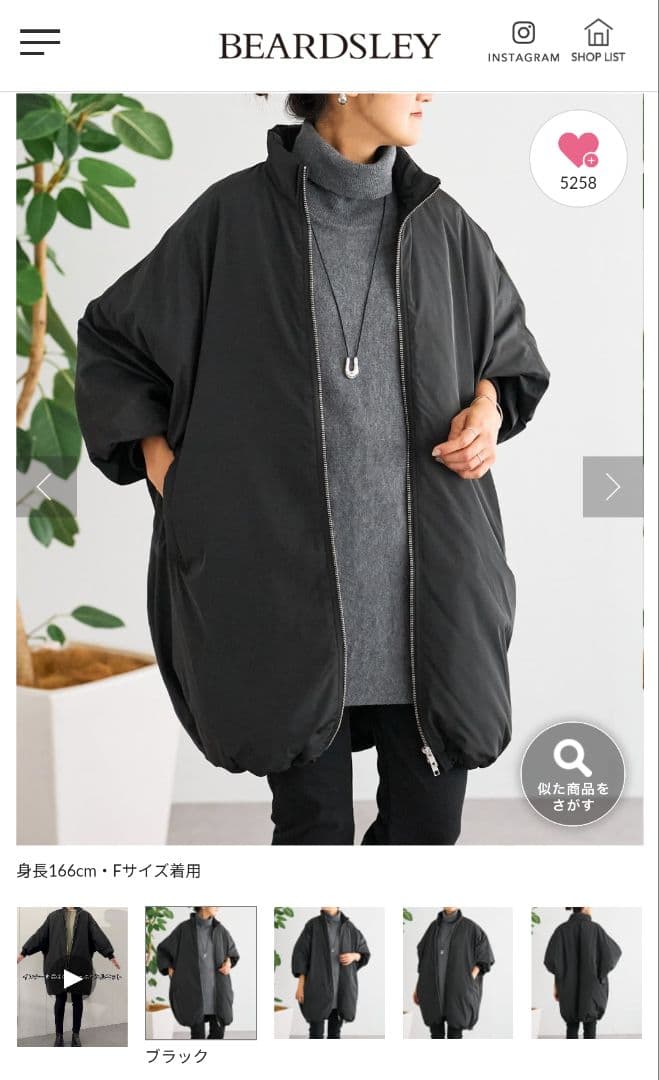View the back view thumbnail
659x1080 pixels.
coord(586,972)
